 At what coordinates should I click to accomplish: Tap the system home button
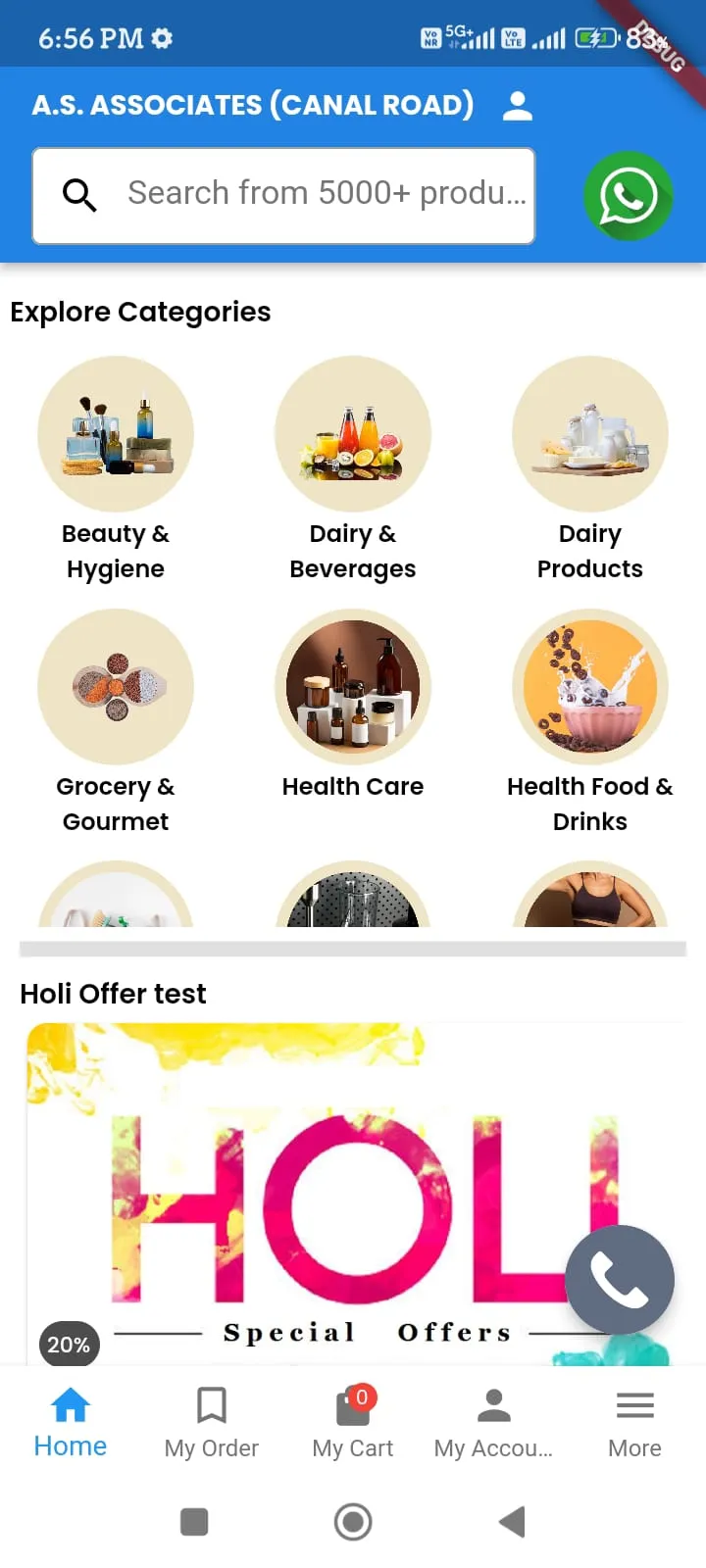tap(353, 1522)
